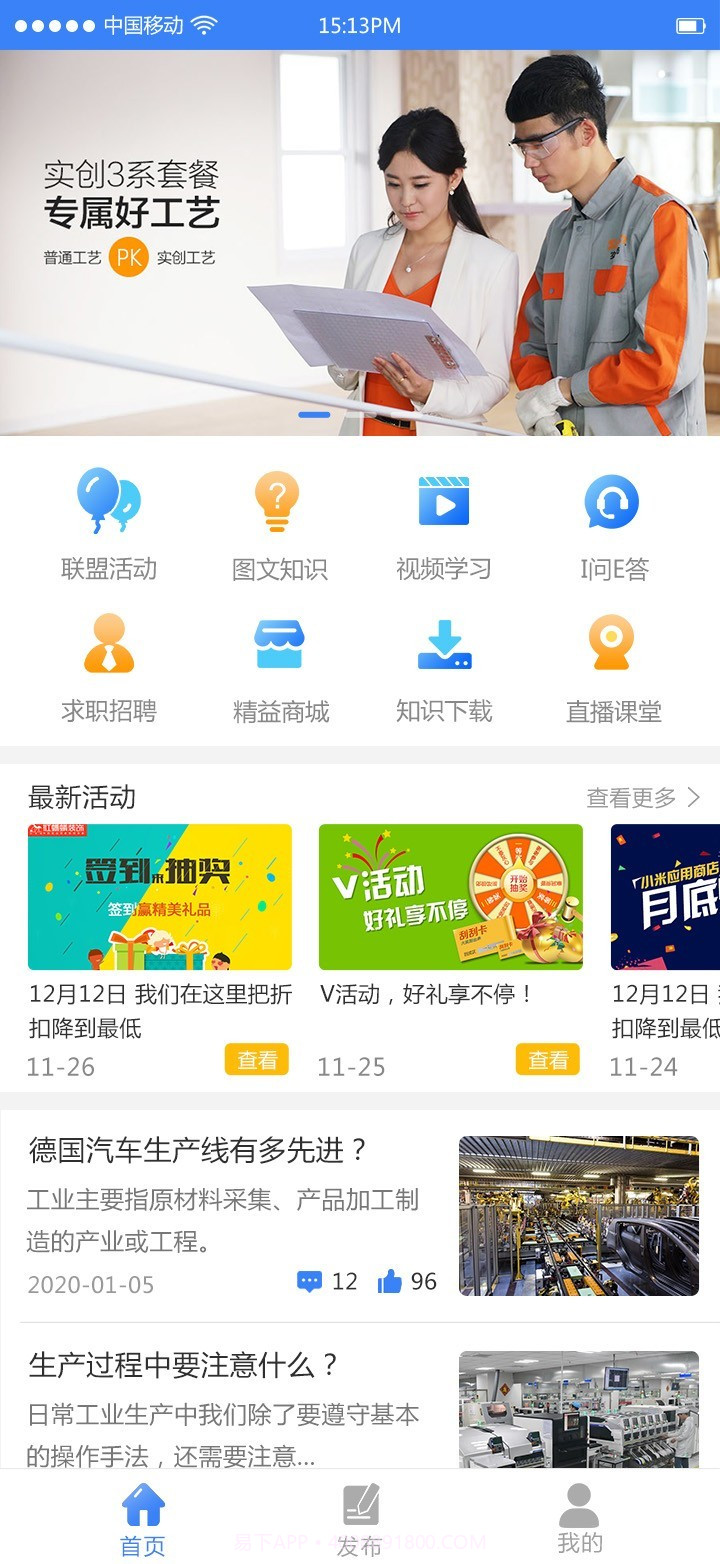Tap 查看 on the V活动 card
The width and height of the screenshot is (720, 1564).
tap(547, 1059)
